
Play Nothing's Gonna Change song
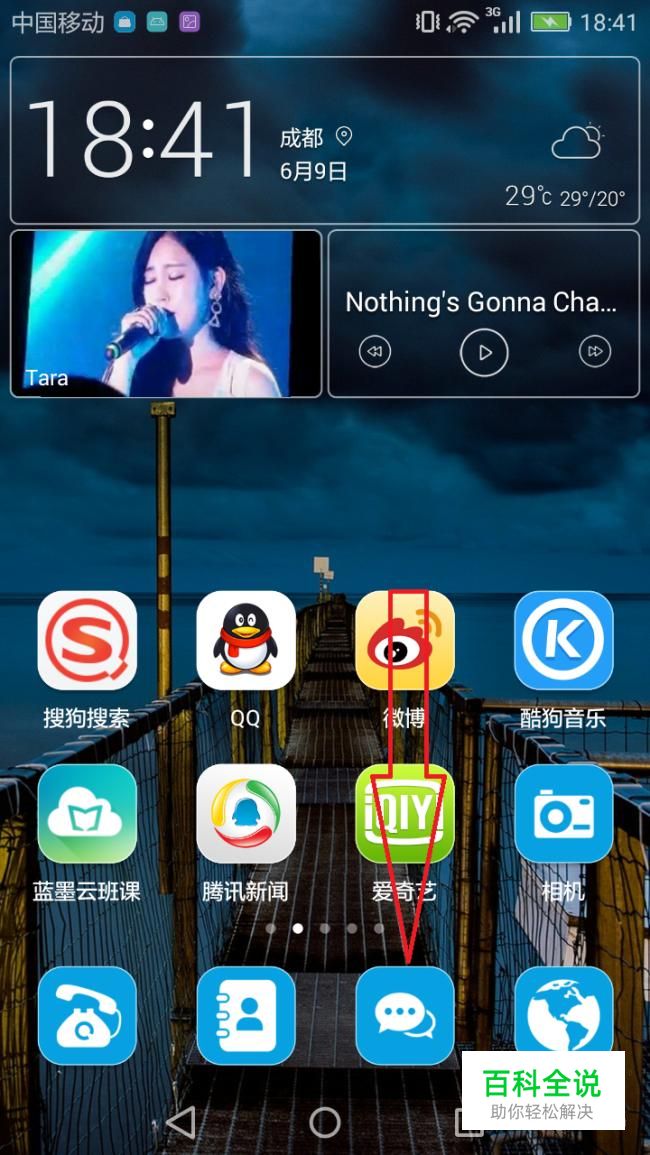click(x=484, y=353)
